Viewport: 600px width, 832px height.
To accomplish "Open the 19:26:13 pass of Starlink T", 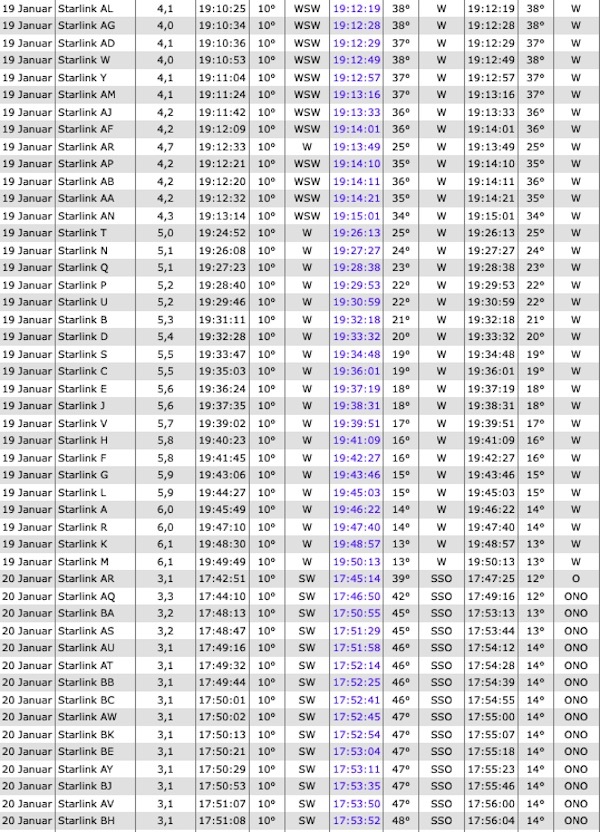I will (357, 233).
